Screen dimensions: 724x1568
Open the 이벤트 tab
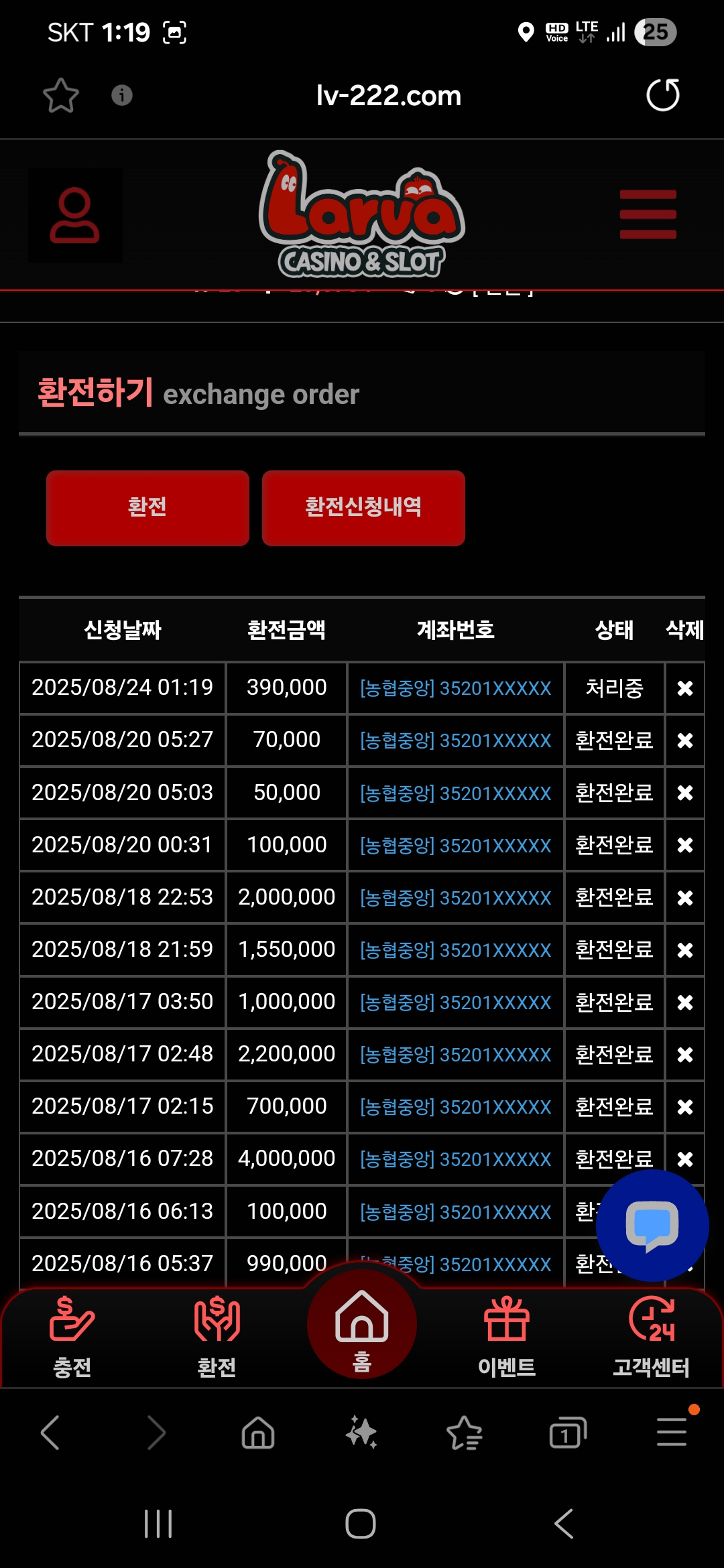pos(507,1336)
